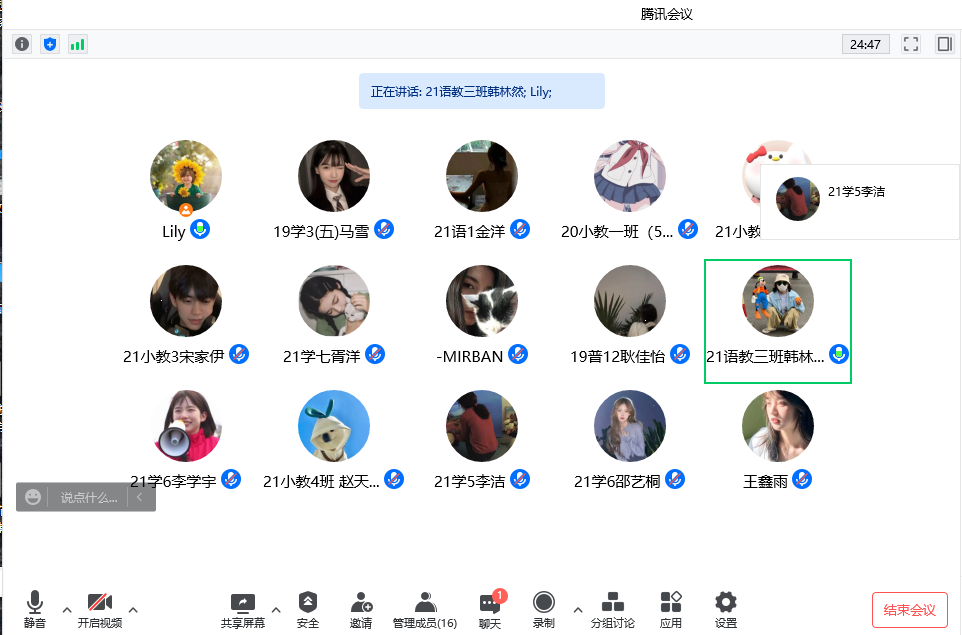The image size is (962, 635).
Task: Open the 应用 apps menu
Action: click(x=671, y=608)
